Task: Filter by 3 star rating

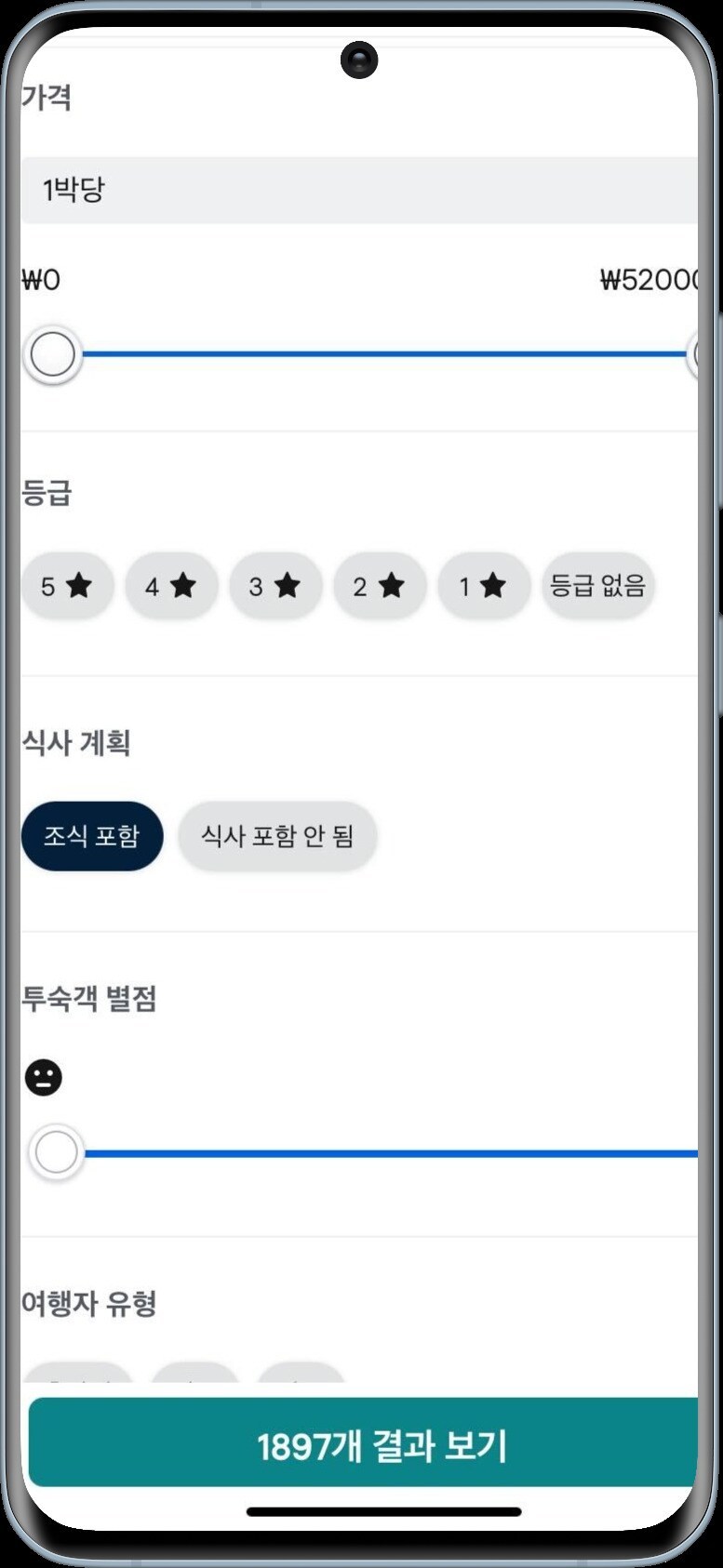Action: click(275, 586)
